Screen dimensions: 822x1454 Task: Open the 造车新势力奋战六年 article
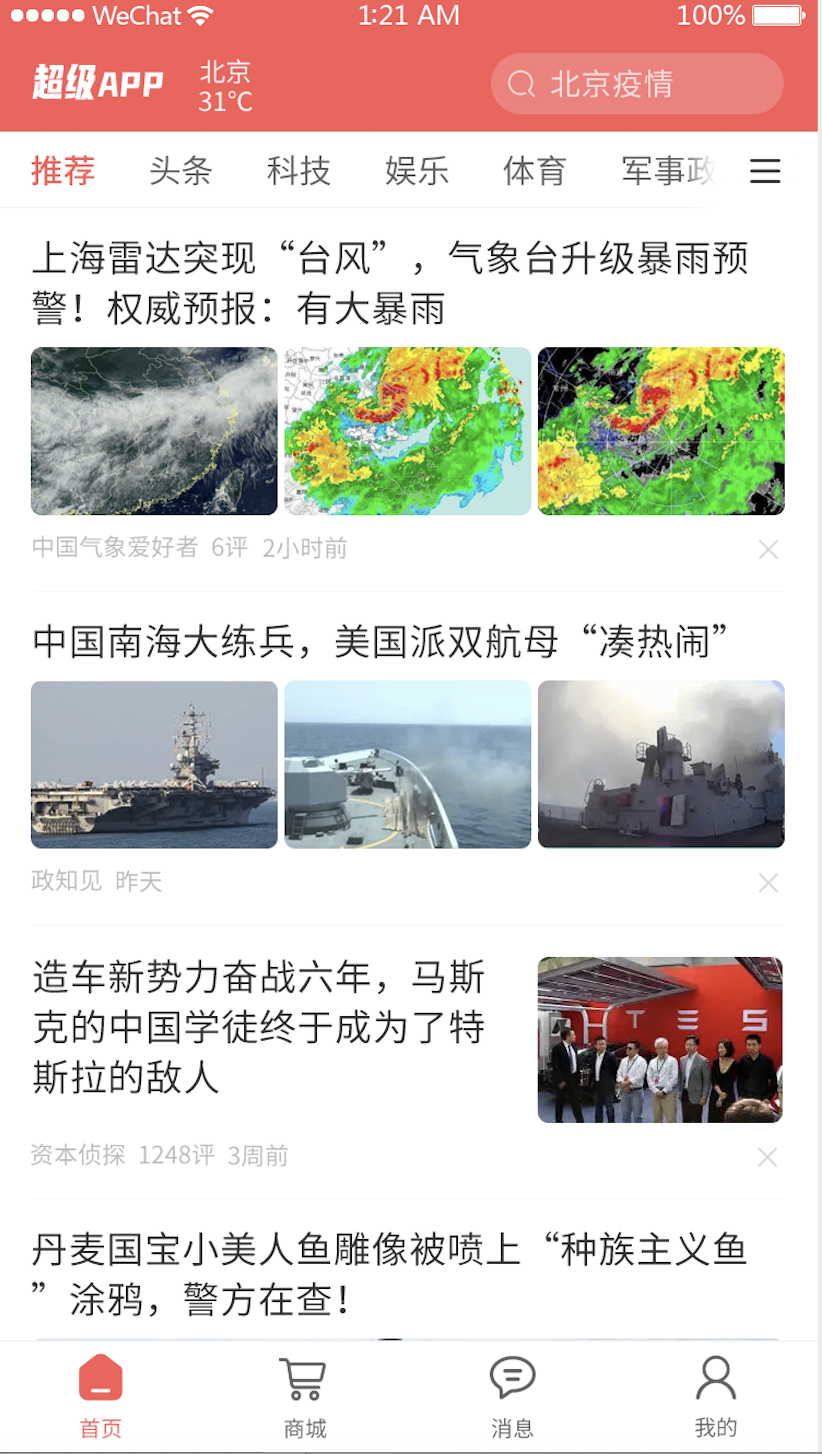(x=258, y=1027)
